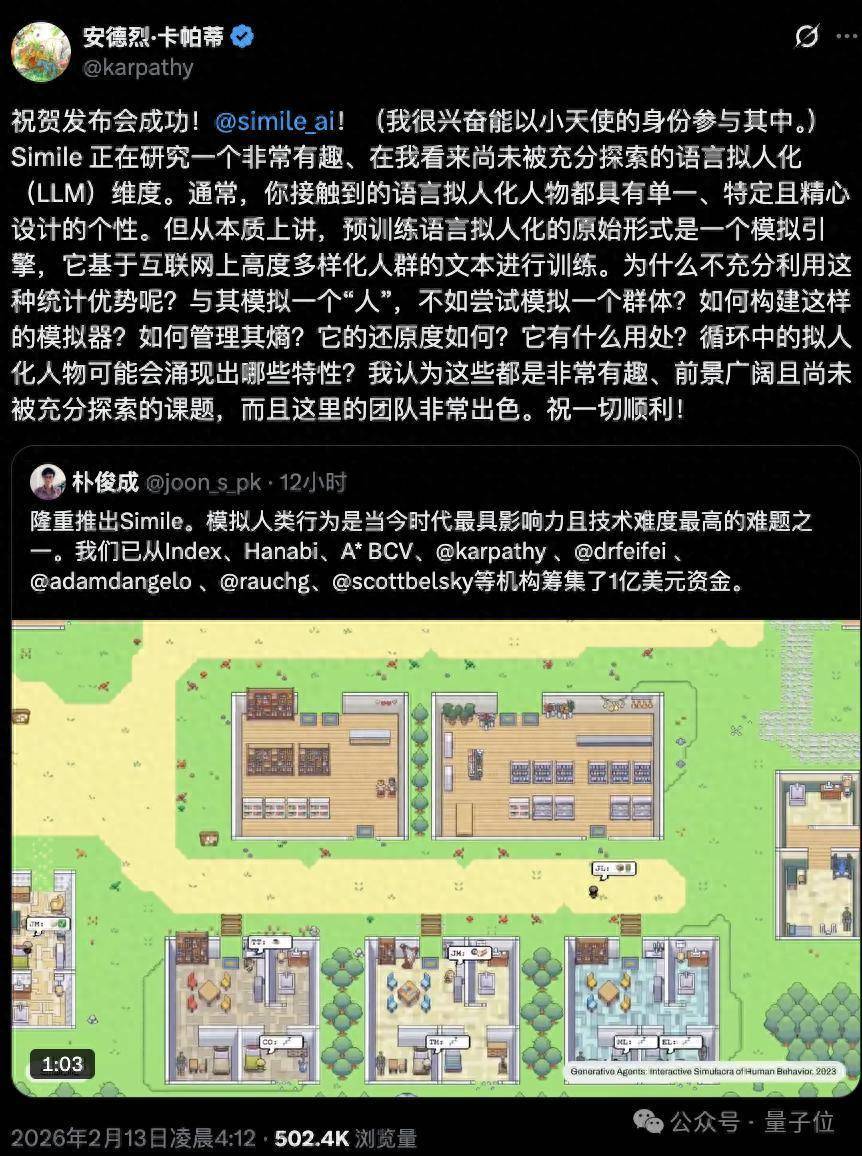Open the @simile_ai mention link
Screen dimensions: 862x1156
pyautogui.click(x=275, y=122)
